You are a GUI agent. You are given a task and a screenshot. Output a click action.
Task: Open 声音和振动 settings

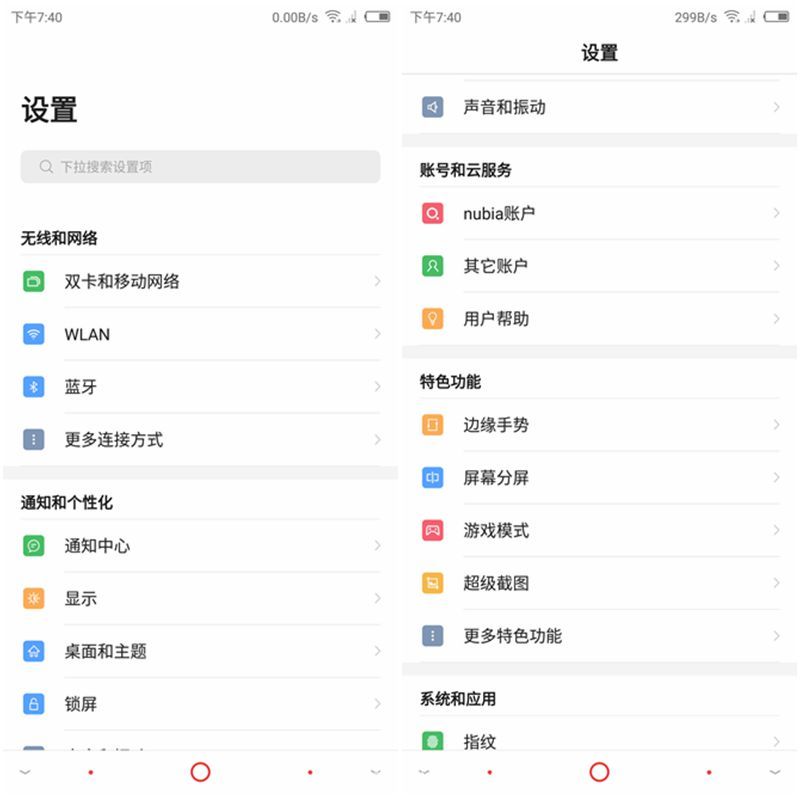click(600, 107)
